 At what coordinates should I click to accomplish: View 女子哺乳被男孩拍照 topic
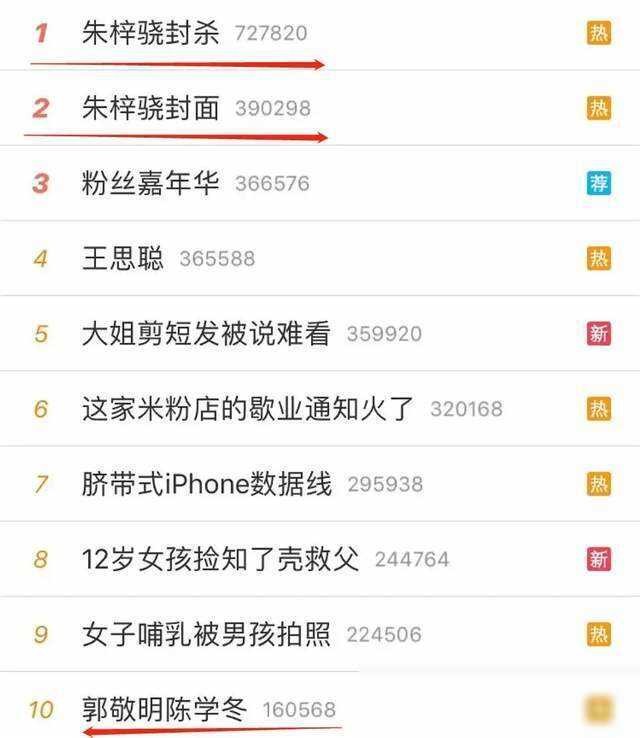point(206,634)
